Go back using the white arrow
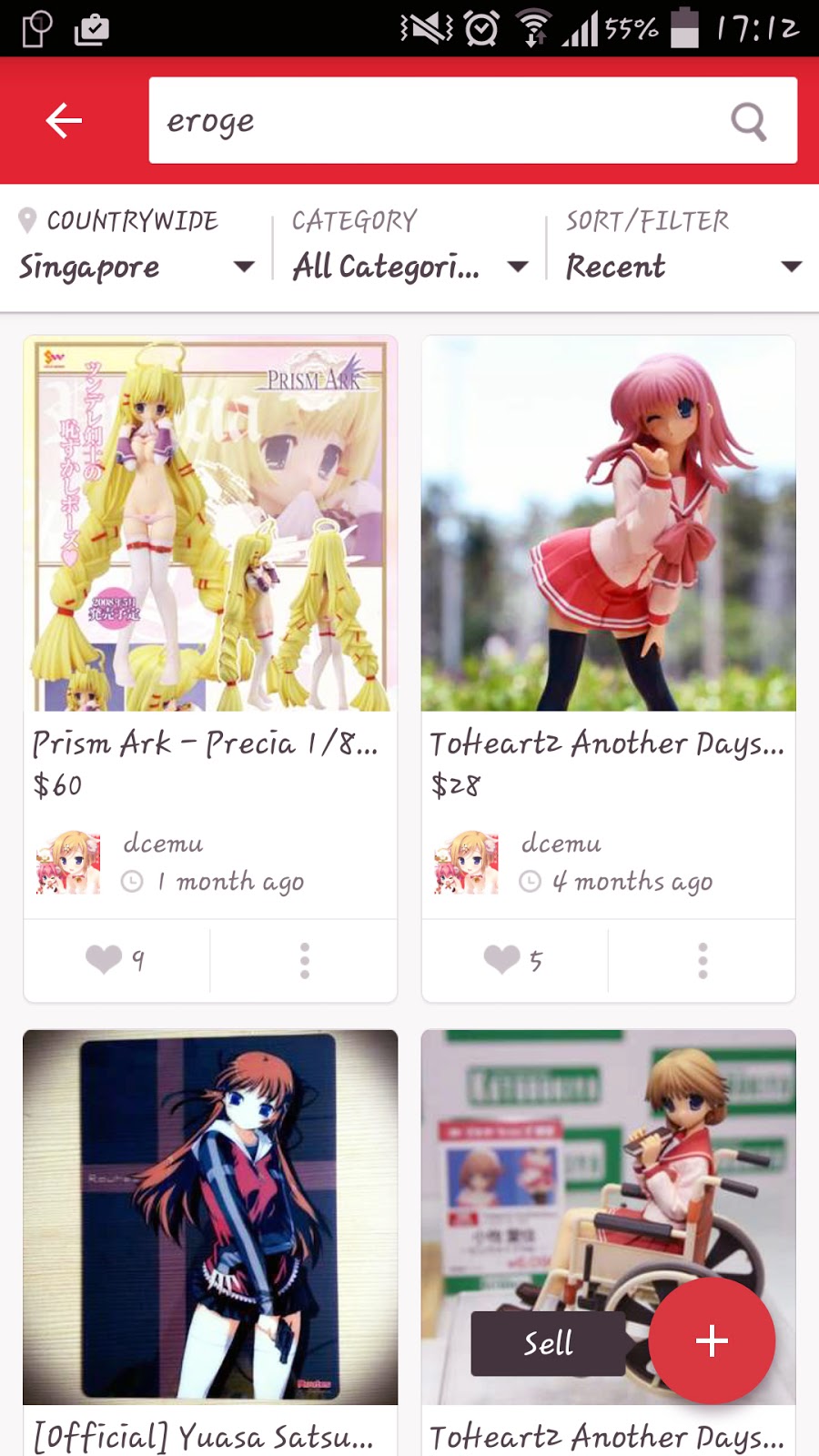The image size is (819, 1456). [x=64, y=120]
